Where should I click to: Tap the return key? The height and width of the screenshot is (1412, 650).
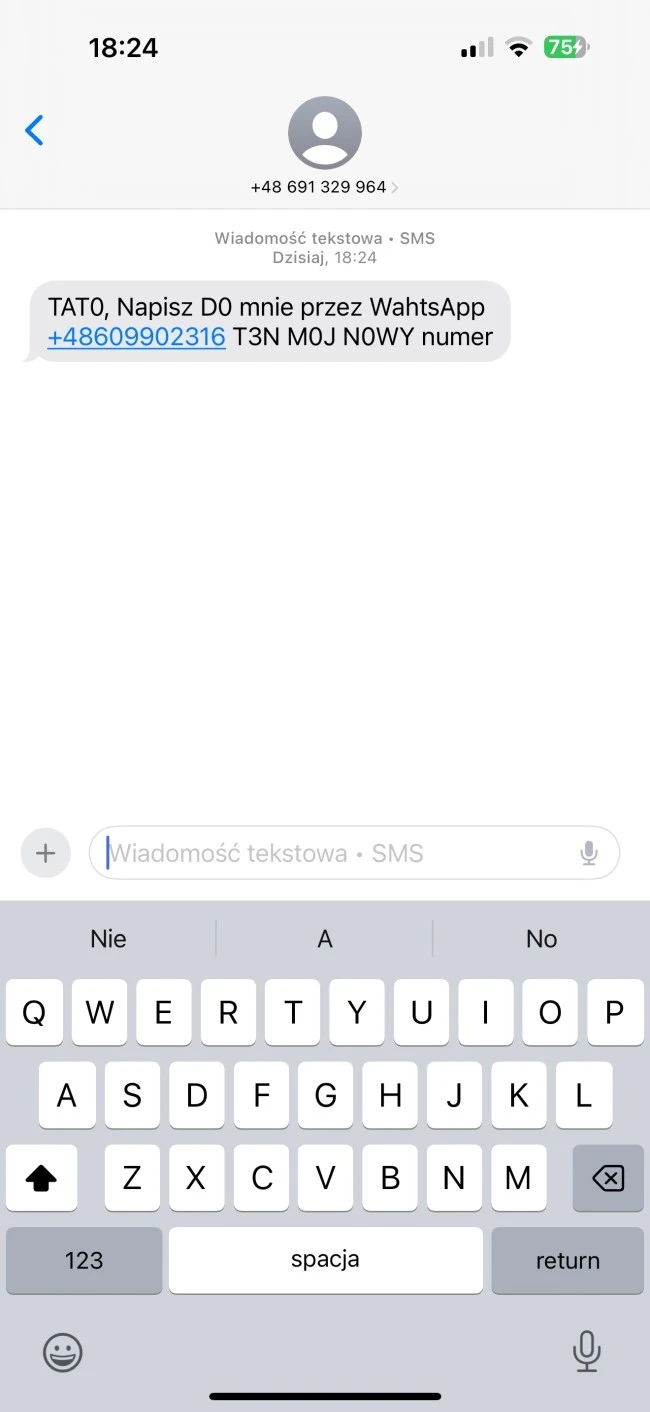[567, 1260]
